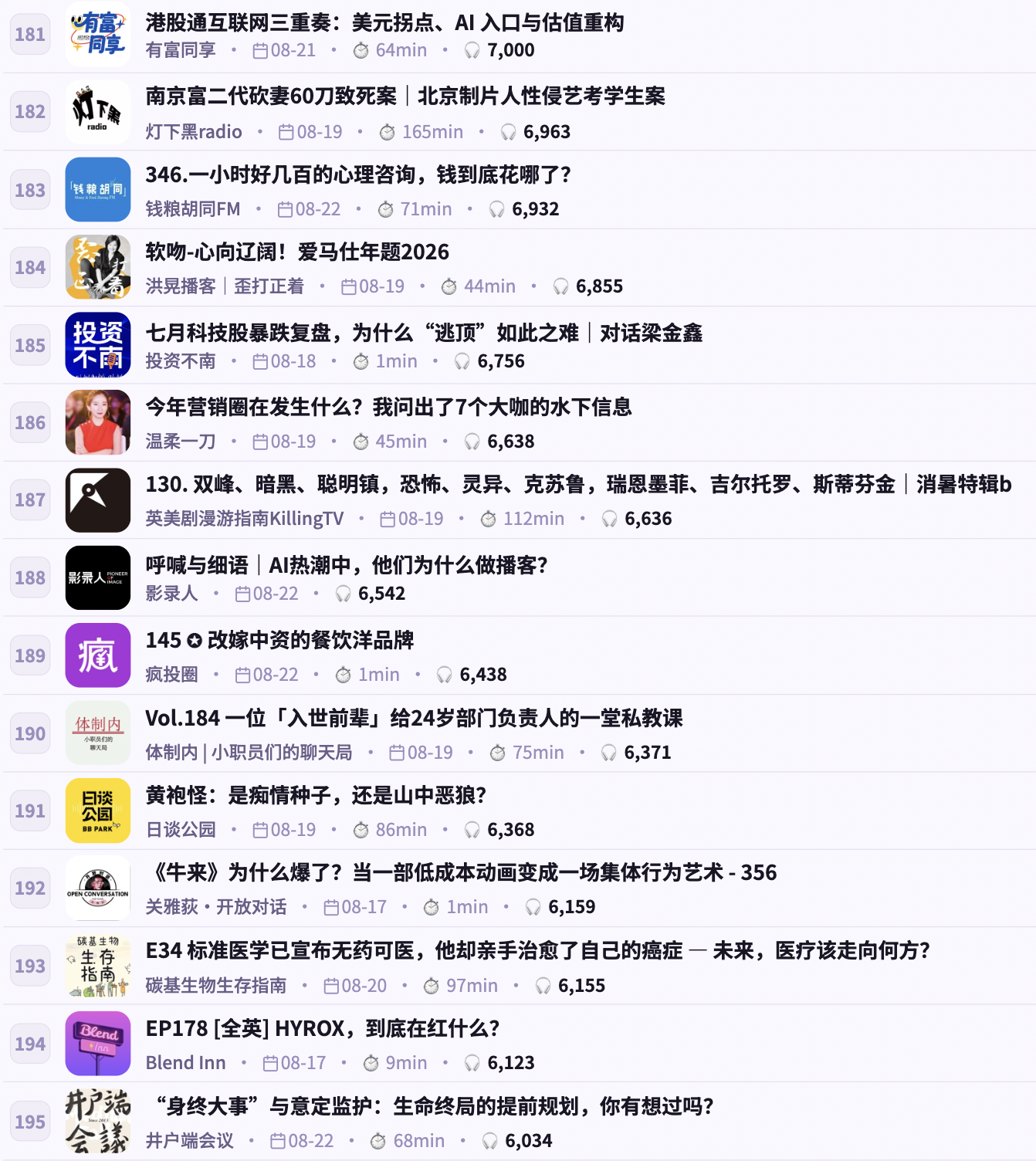Open Vol.184 from 体制内 | 小职员们的聊天局

tap(414, 718)
